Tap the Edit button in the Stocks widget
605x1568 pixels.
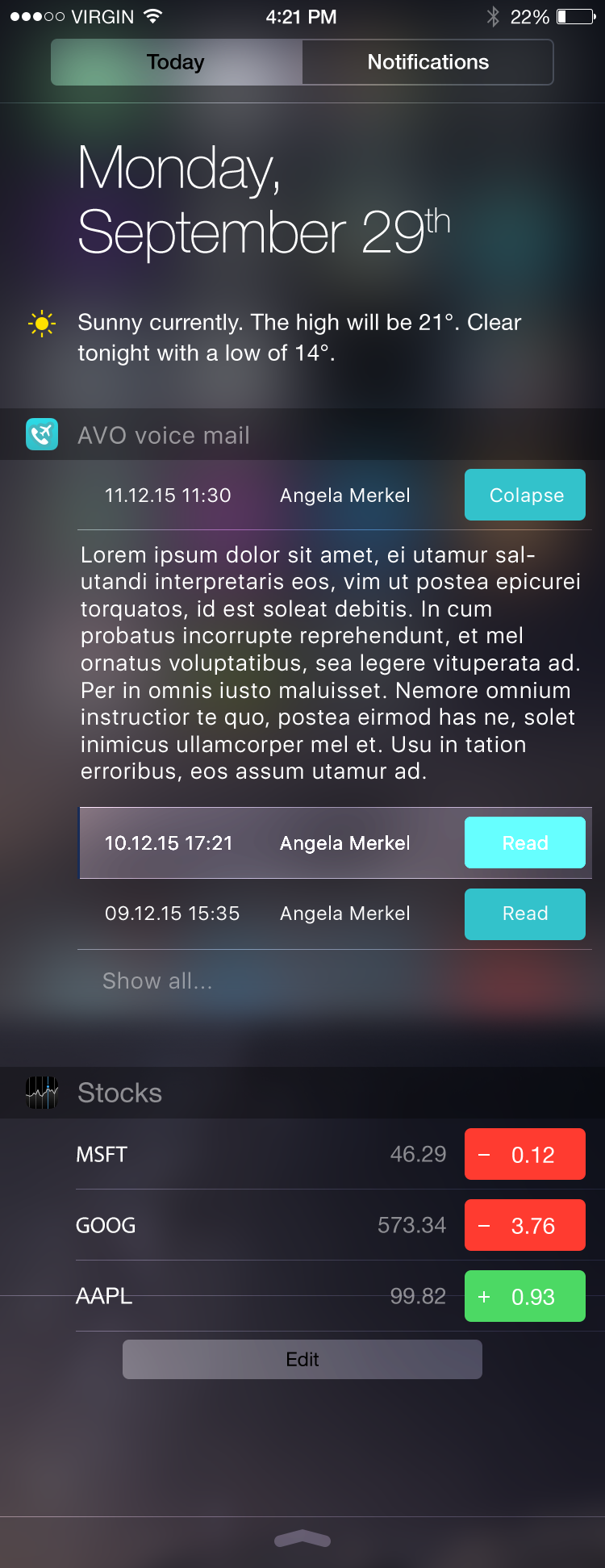coord(302,1359)
